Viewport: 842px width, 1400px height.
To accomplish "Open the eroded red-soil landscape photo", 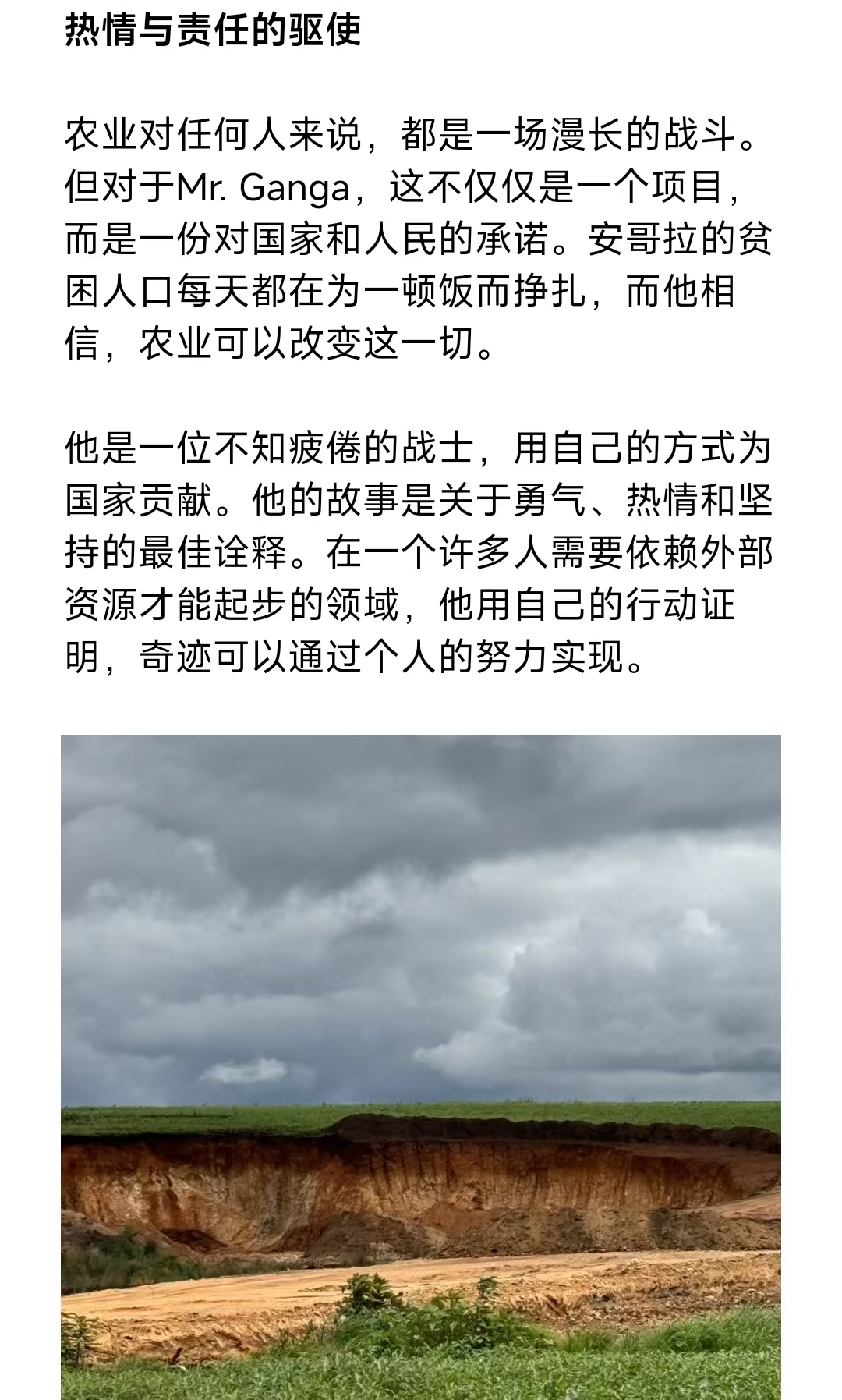I will tap(421, 1067).
